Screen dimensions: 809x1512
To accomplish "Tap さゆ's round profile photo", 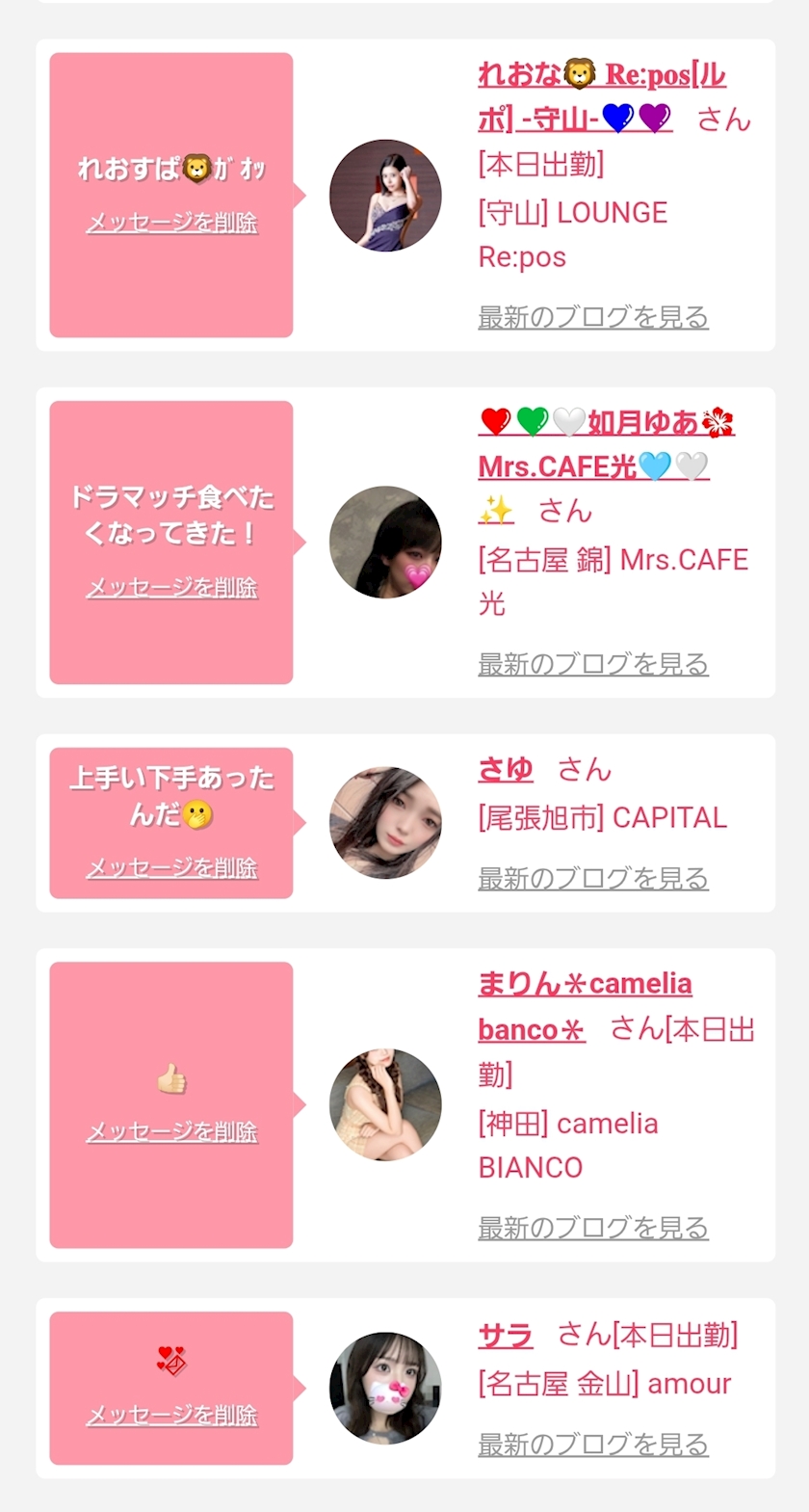I will click(385, 823).
